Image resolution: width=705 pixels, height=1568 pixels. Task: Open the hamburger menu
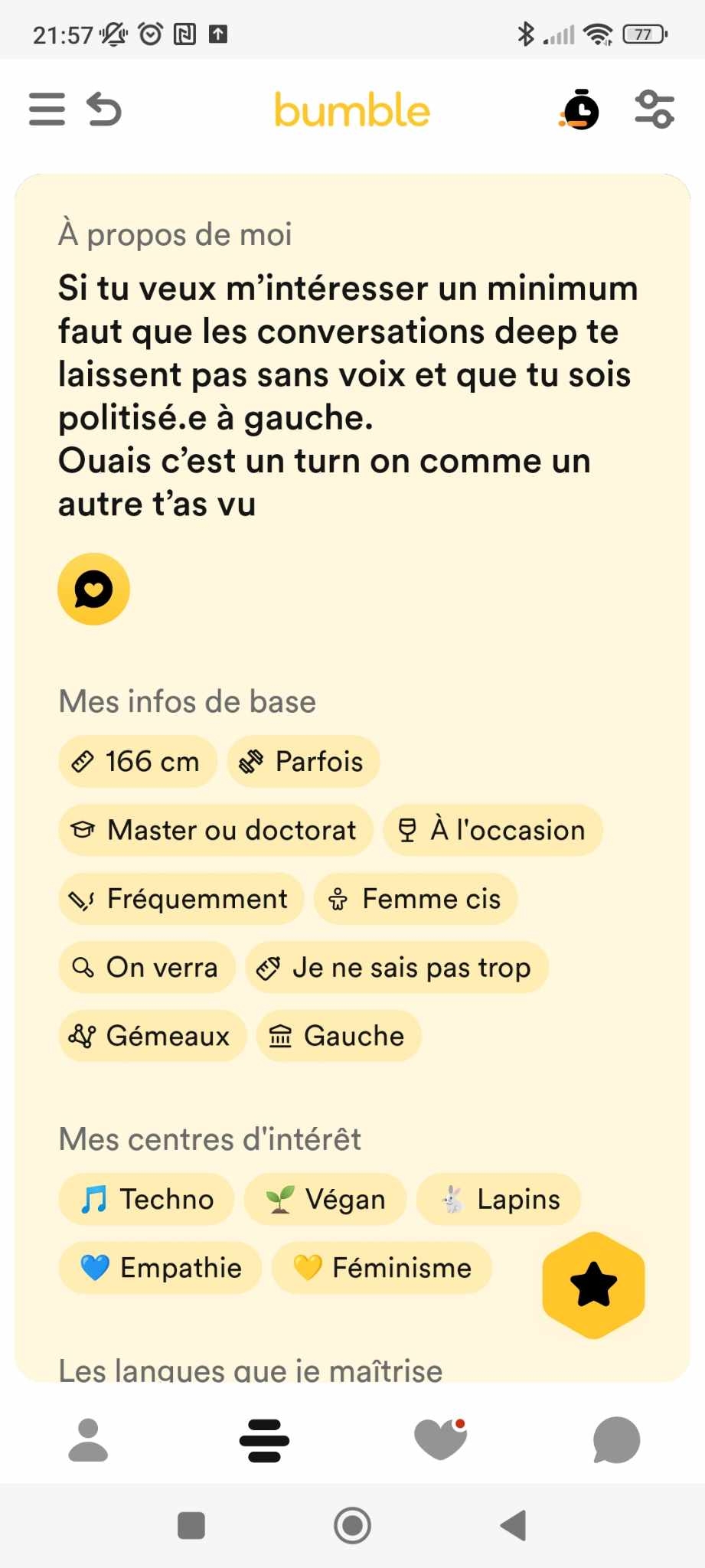[x=47, y=109]
